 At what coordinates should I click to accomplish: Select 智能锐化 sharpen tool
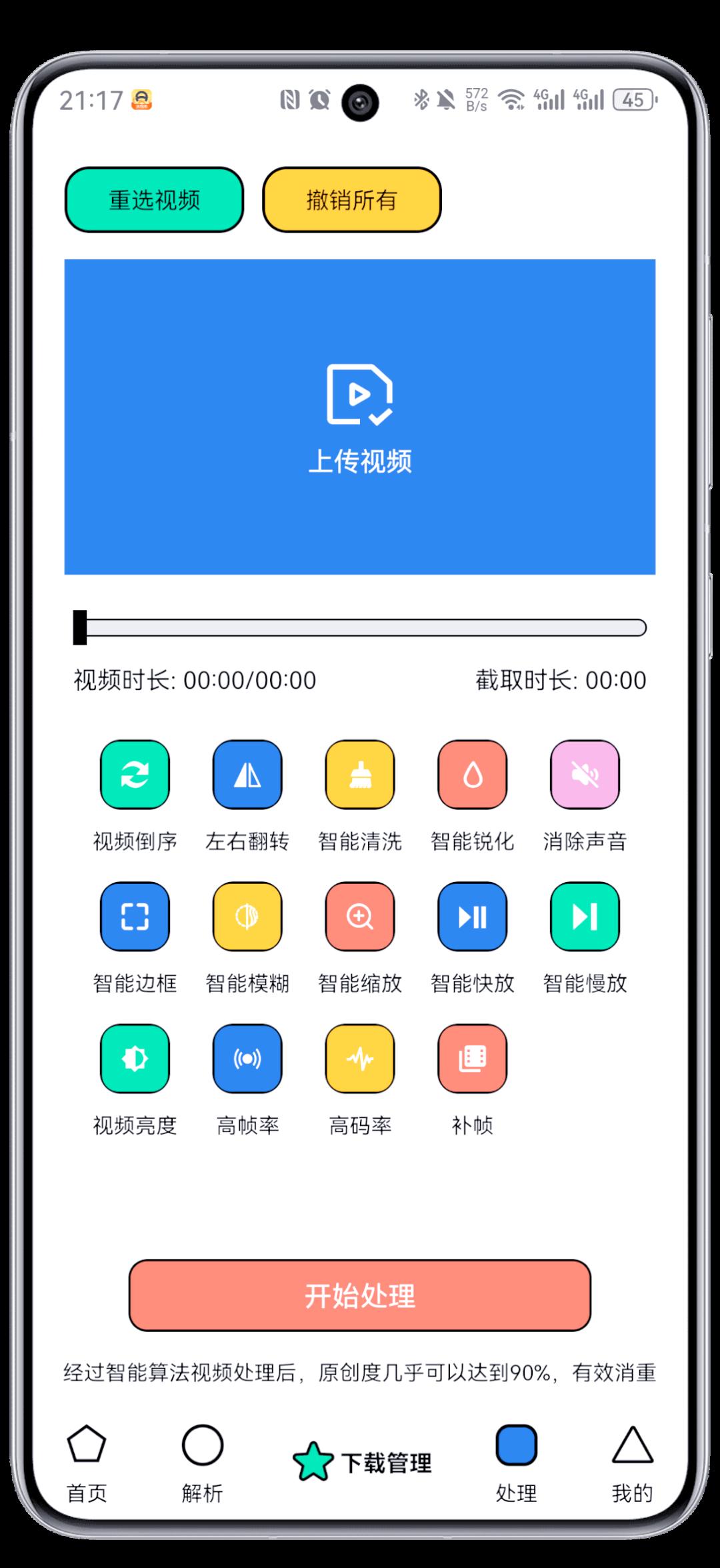472,775
